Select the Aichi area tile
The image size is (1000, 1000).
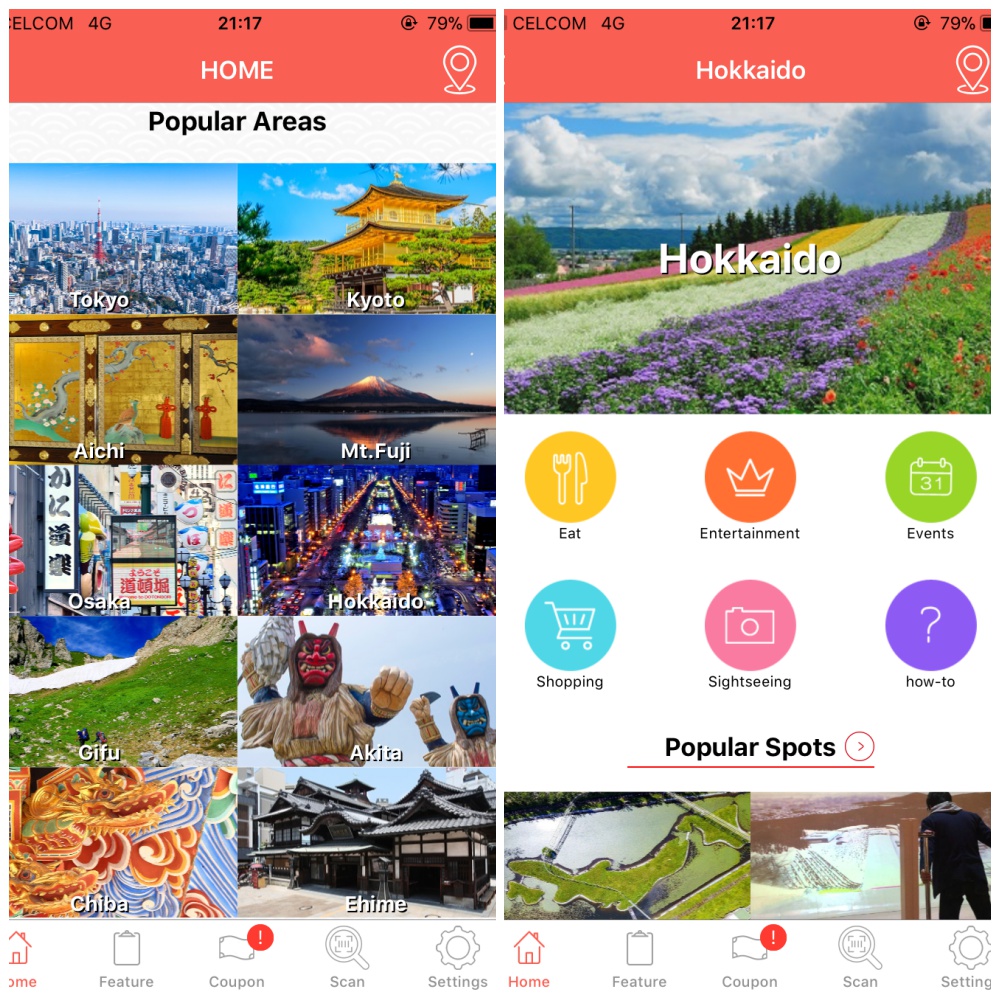pyautogui.click(x=123, y=390)
